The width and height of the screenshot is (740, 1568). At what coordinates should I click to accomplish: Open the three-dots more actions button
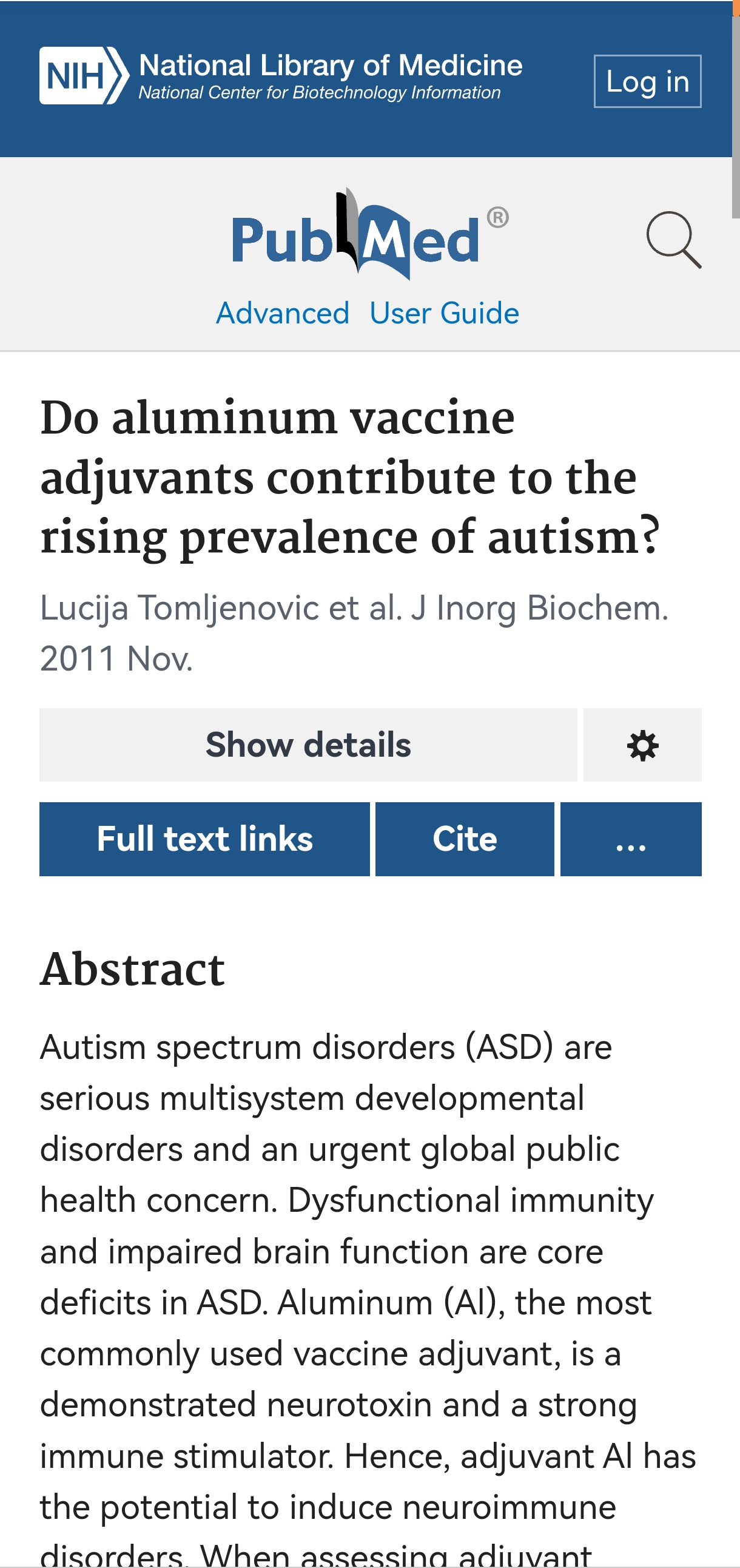(x=631, y=839)
